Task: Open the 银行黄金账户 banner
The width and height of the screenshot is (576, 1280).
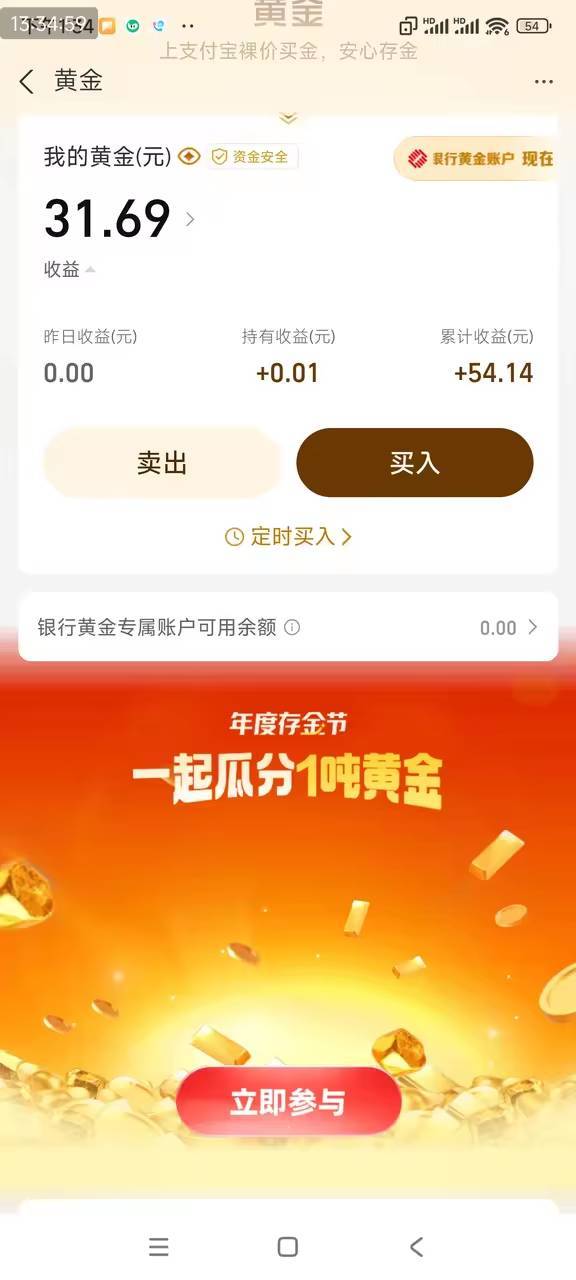Action: tap(475, 158)
